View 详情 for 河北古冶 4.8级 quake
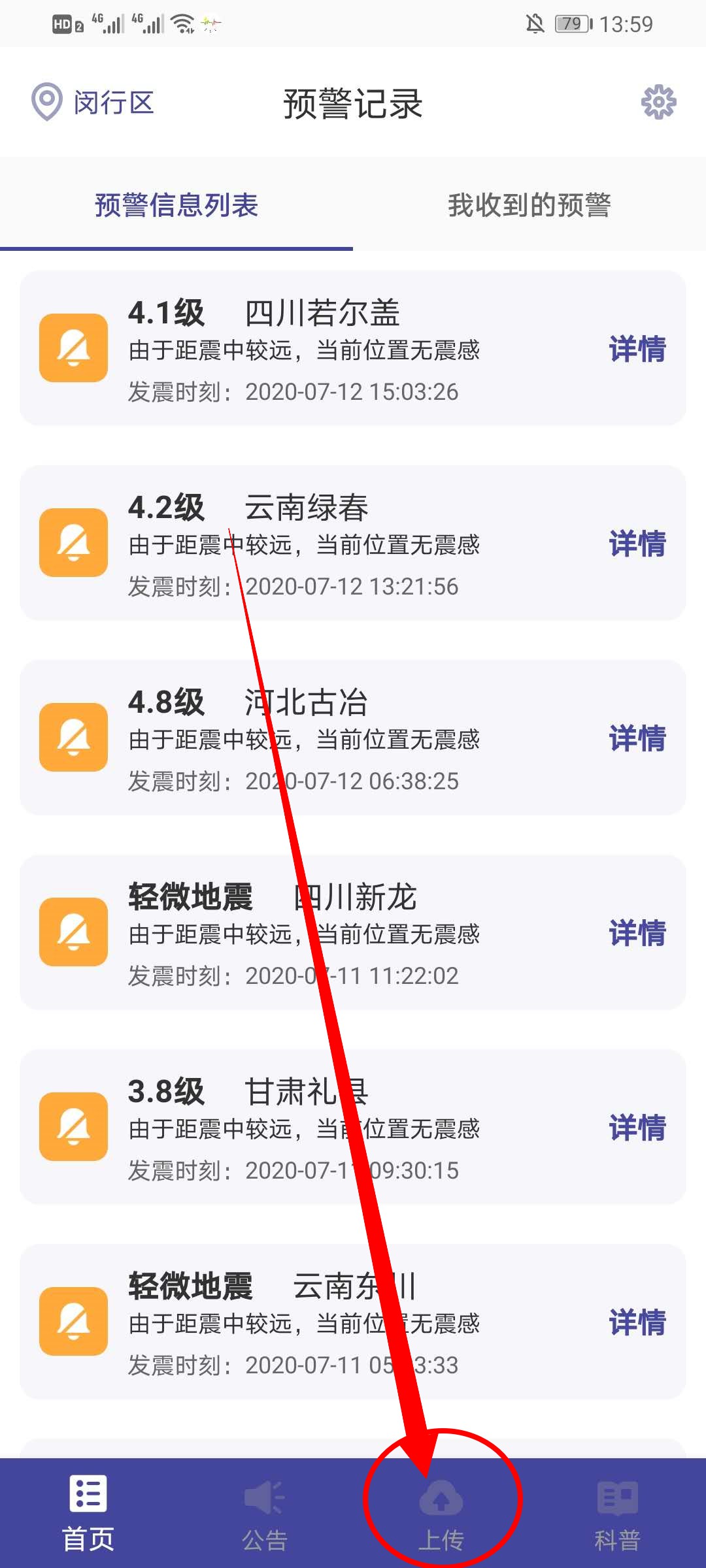This screenshot has height=1568, width=706. pyautogui.click(x=637, y=738)
